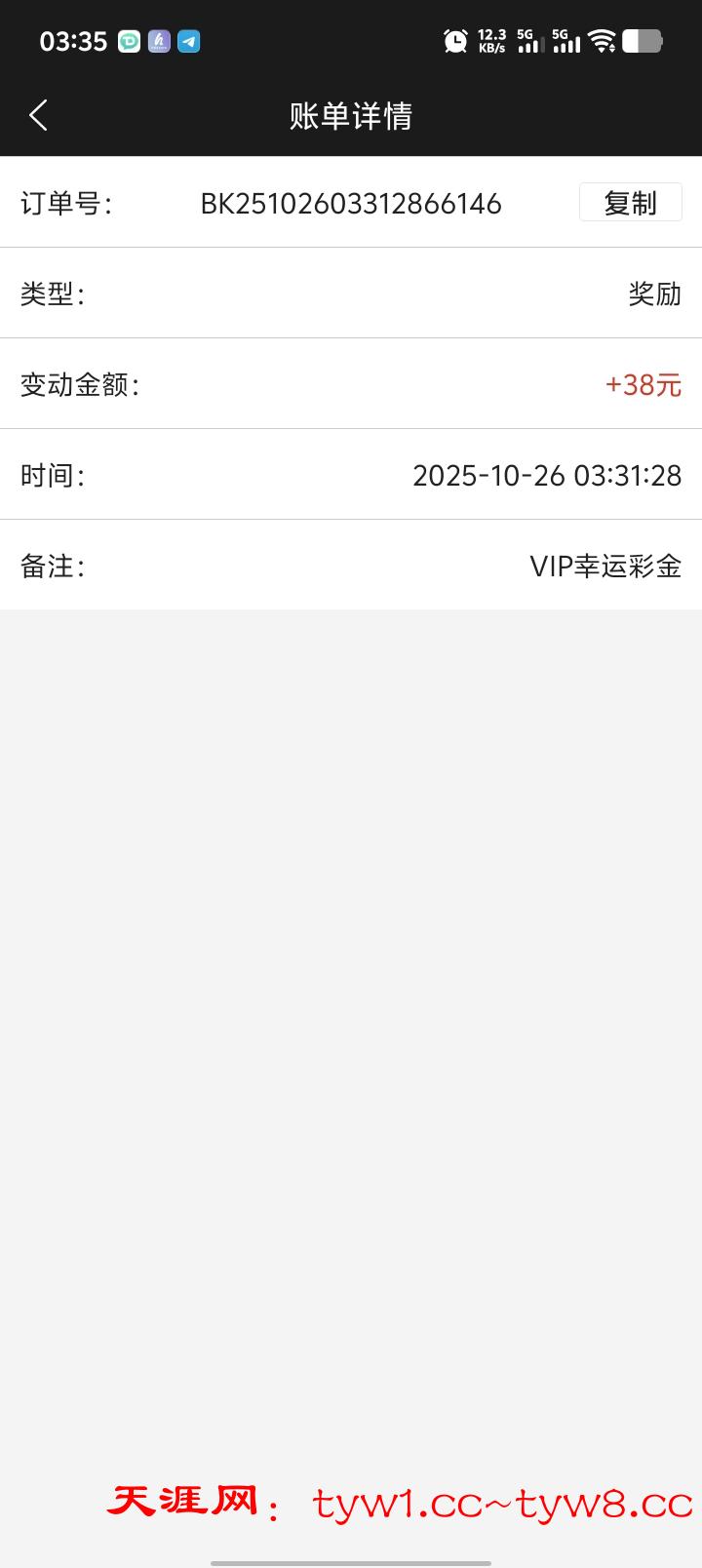The image size is (702, 1568).
Task: Go back from the 账单详情 page
Action: tap(38, 115)
